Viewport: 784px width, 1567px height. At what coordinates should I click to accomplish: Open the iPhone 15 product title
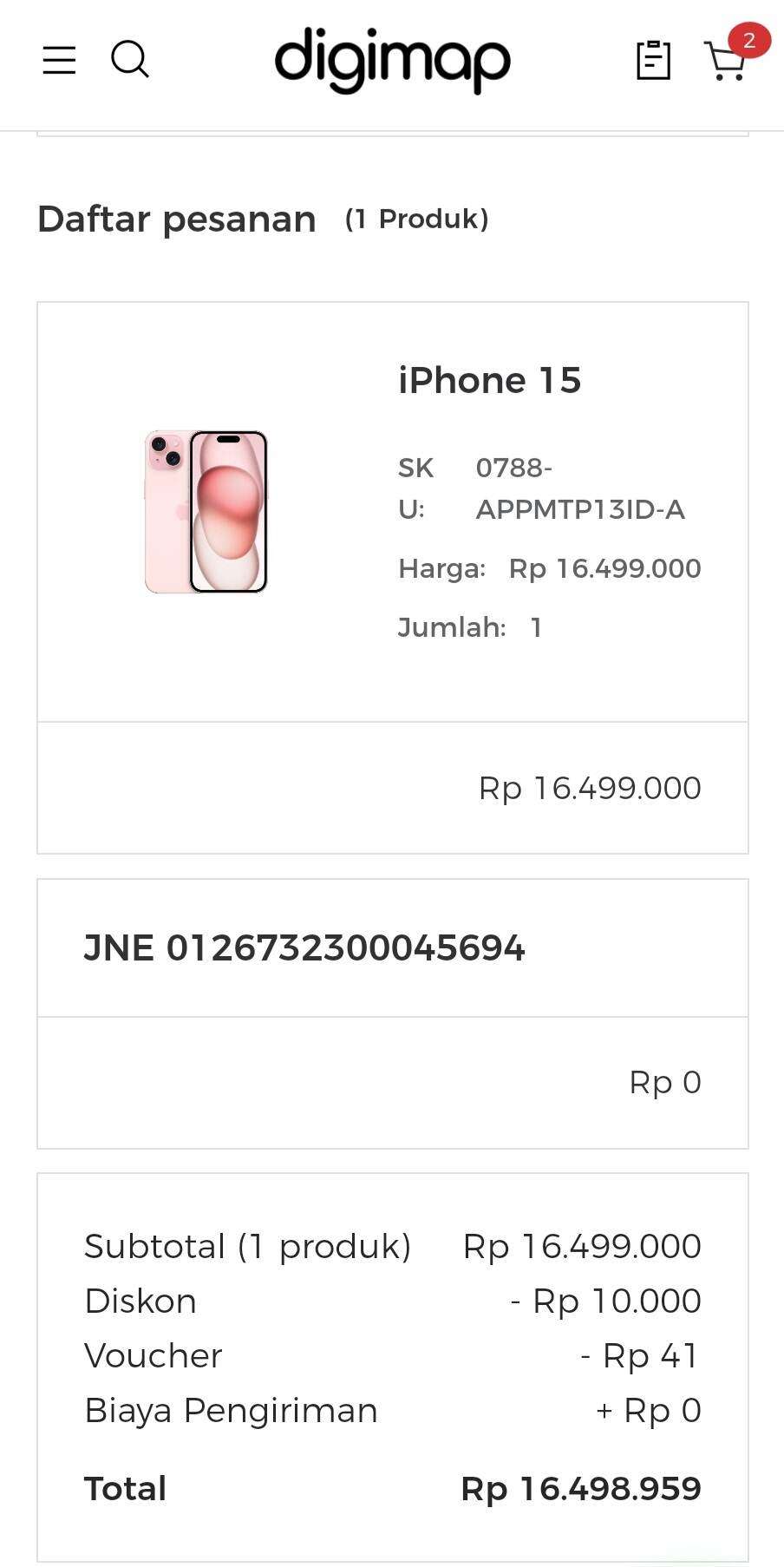click(489, 380)
